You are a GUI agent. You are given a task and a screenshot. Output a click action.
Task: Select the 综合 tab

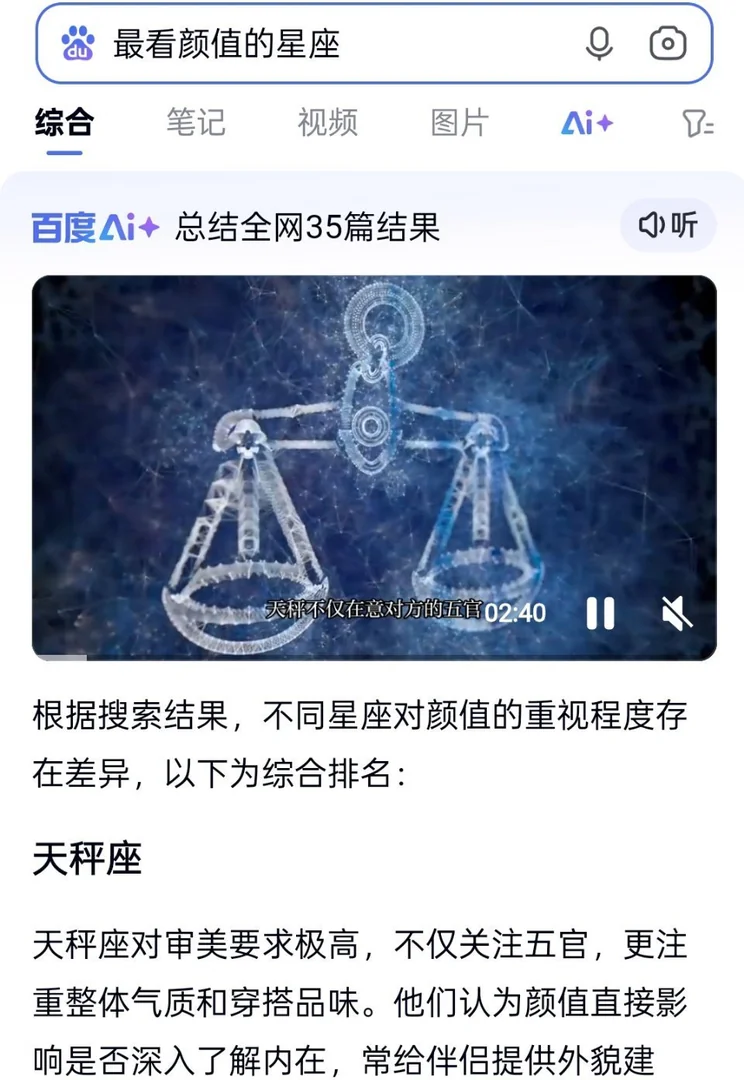(x=64, y=123)
